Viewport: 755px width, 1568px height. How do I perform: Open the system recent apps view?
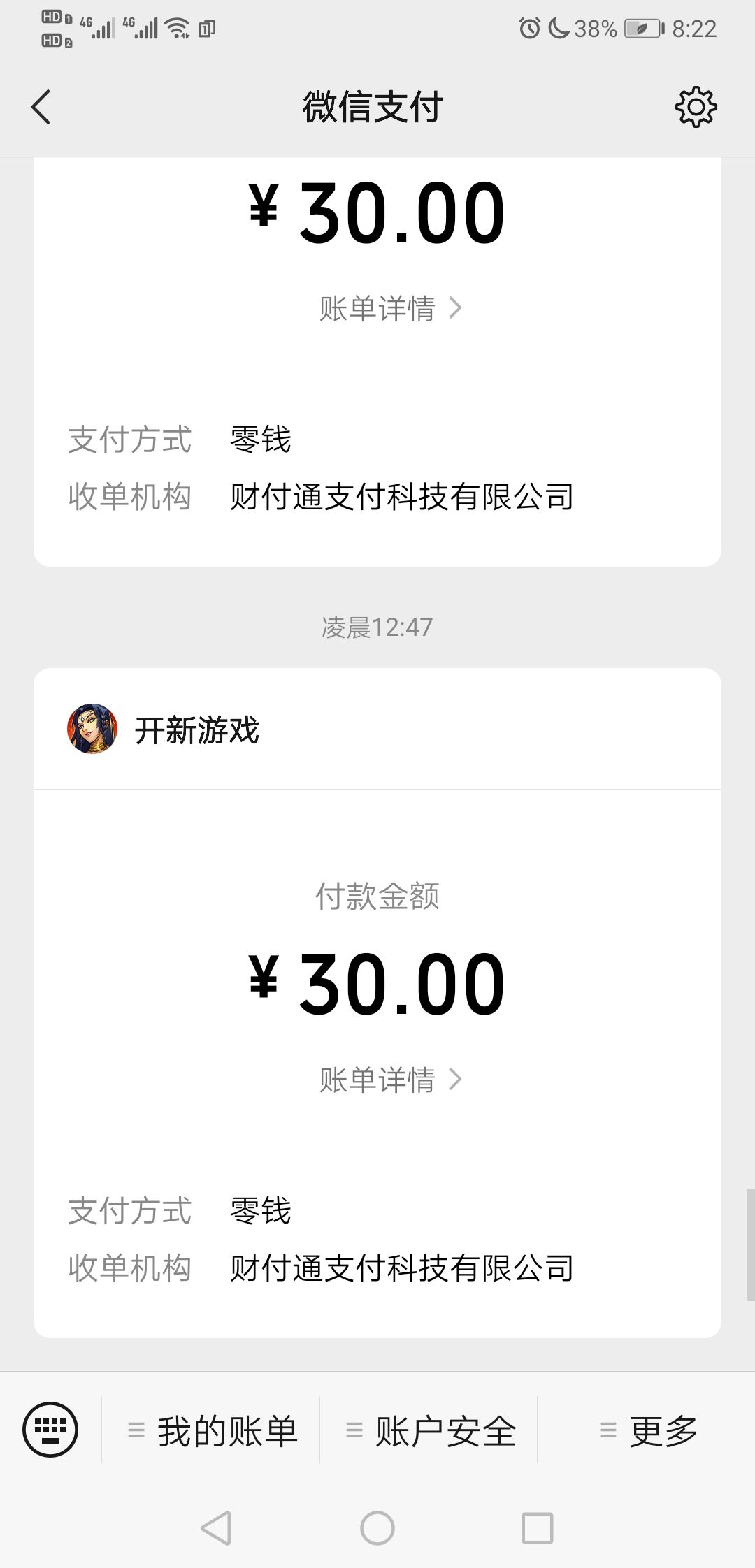point(538,1528)
